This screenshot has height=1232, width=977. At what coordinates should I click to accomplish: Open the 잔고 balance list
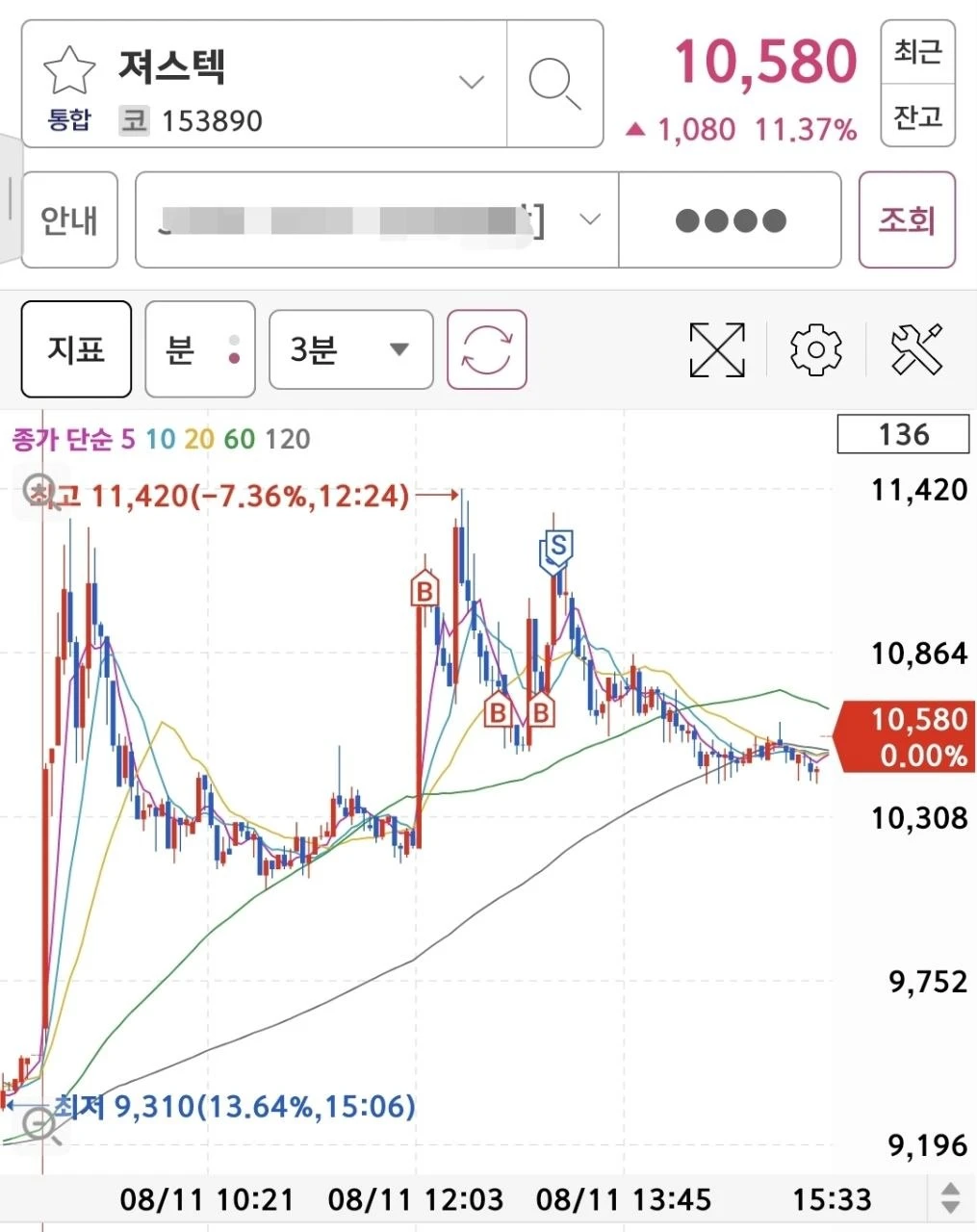pyautogui.click(x=917, y=116)
